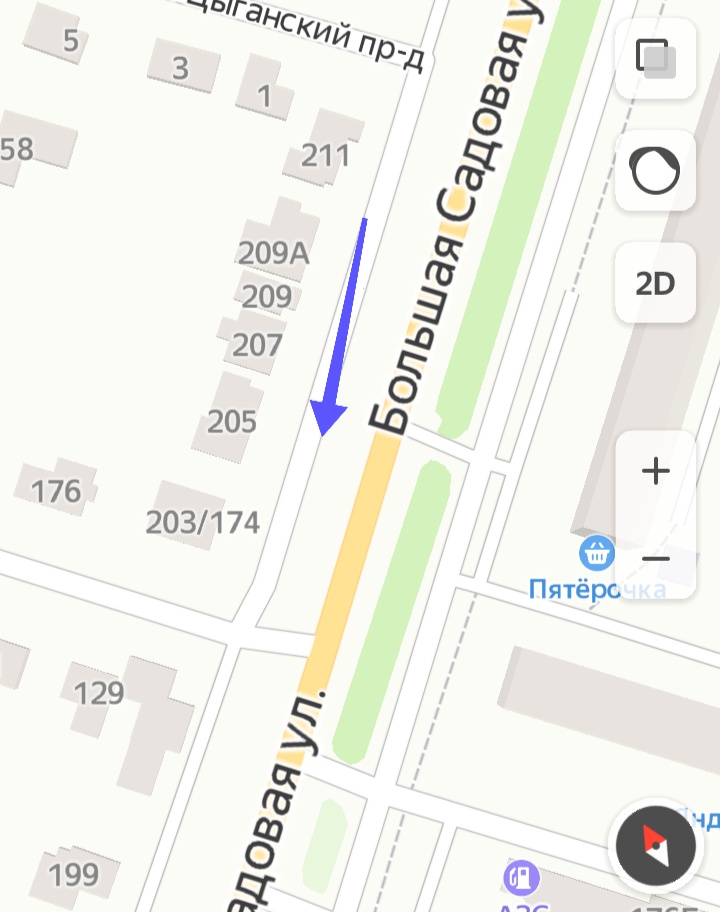The image size is (720, 912).
Task: Tap the round sticker-shaped map icon
Action: (655, 171)
